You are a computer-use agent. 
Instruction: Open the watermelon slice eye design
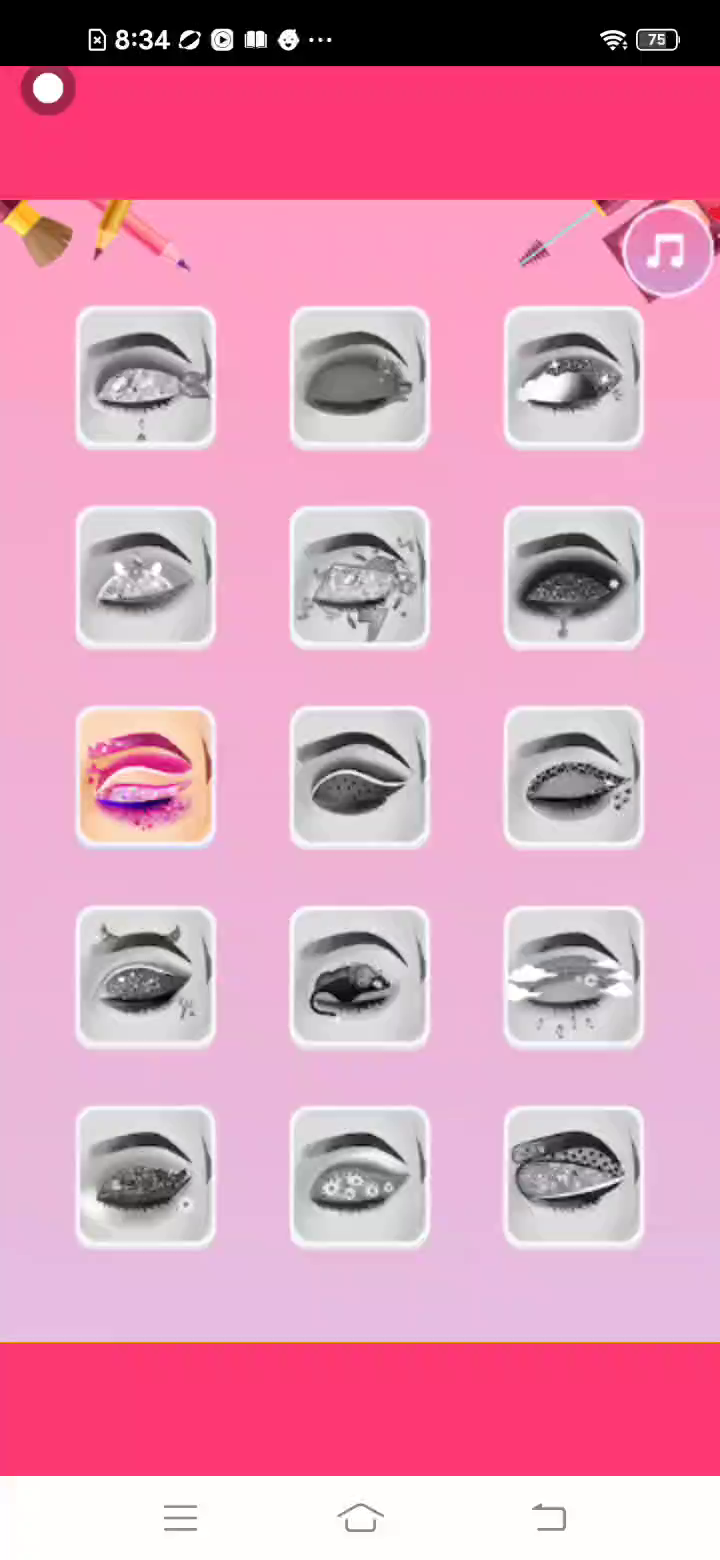click(360, 777)
